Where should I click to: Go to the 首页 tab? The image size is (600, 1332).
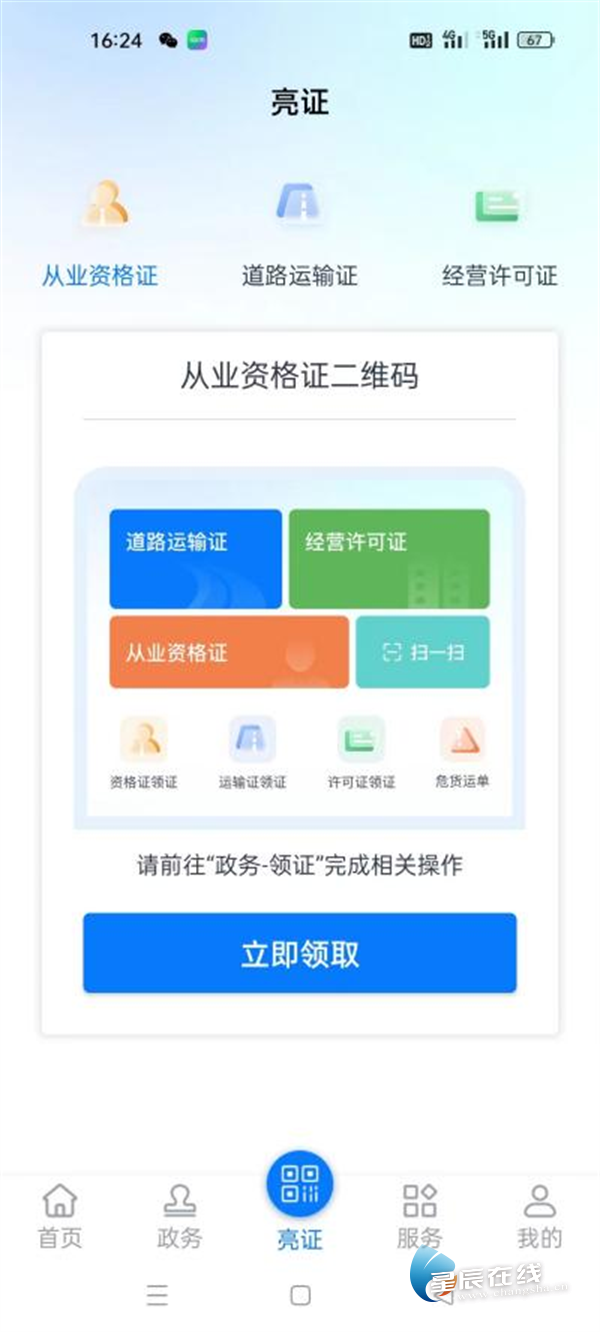[x=60, y=1215]
